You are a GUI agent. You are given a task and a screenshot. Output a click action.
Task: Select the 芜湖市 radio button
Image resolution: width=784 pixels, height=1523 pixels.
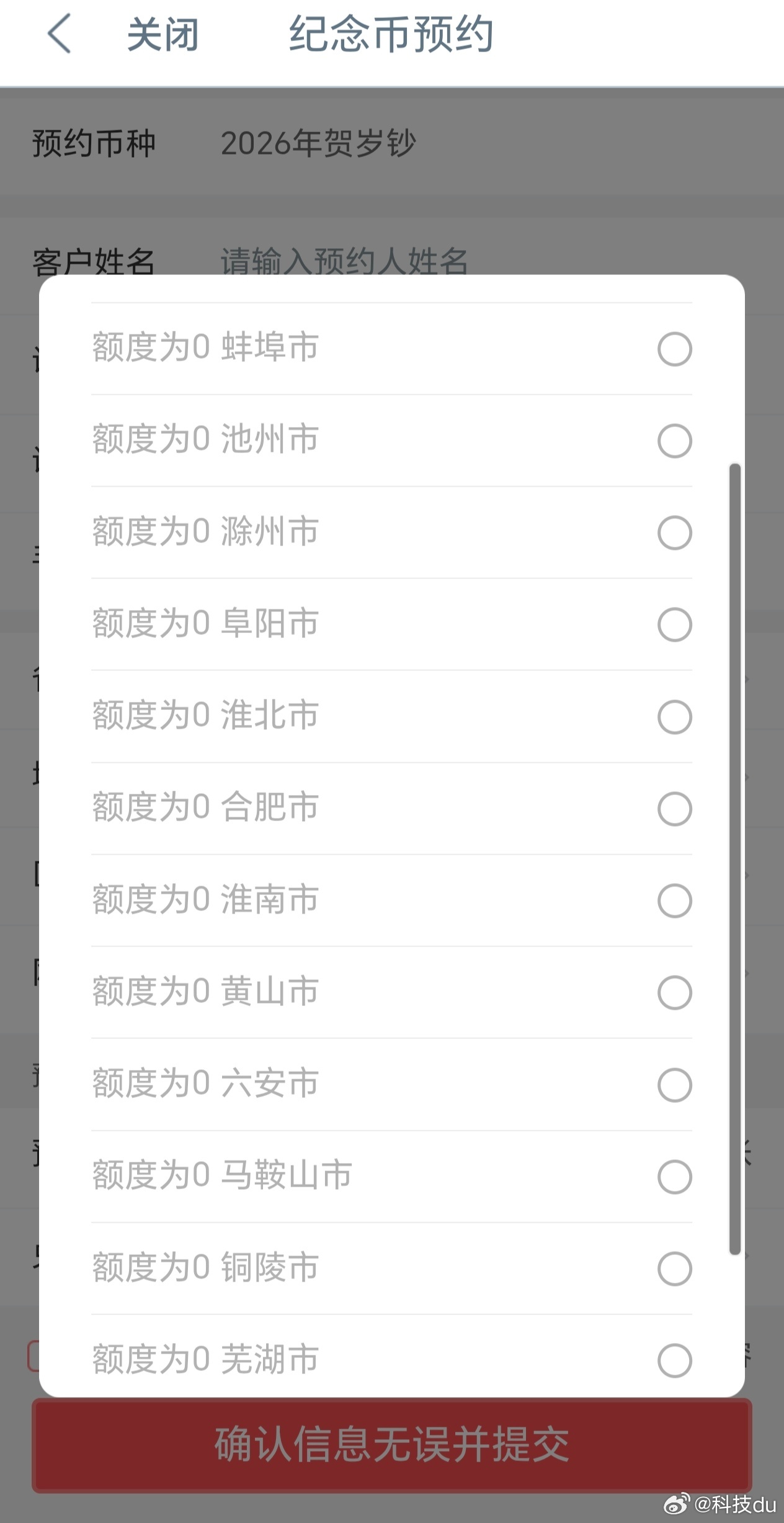pyautogui.click(x=675, y=1359)
